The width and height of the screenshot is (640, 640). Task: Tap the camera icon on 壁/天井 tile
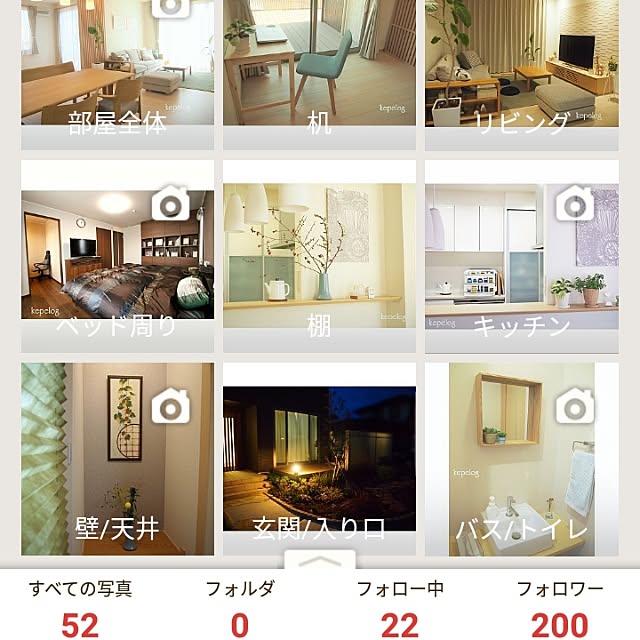[172, 406]
